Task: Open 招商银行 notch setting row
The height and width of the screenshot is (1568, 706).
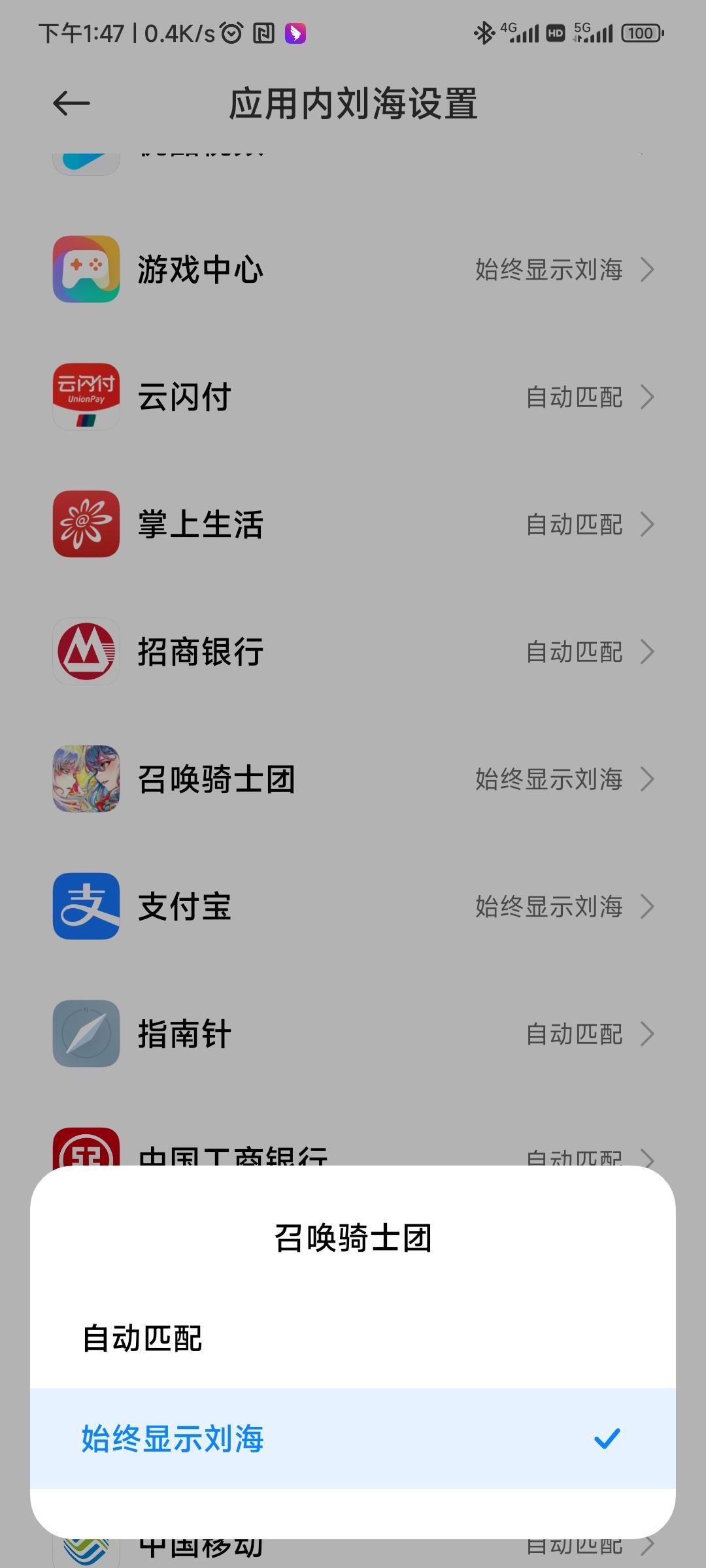Action: (x=353, y=651)
